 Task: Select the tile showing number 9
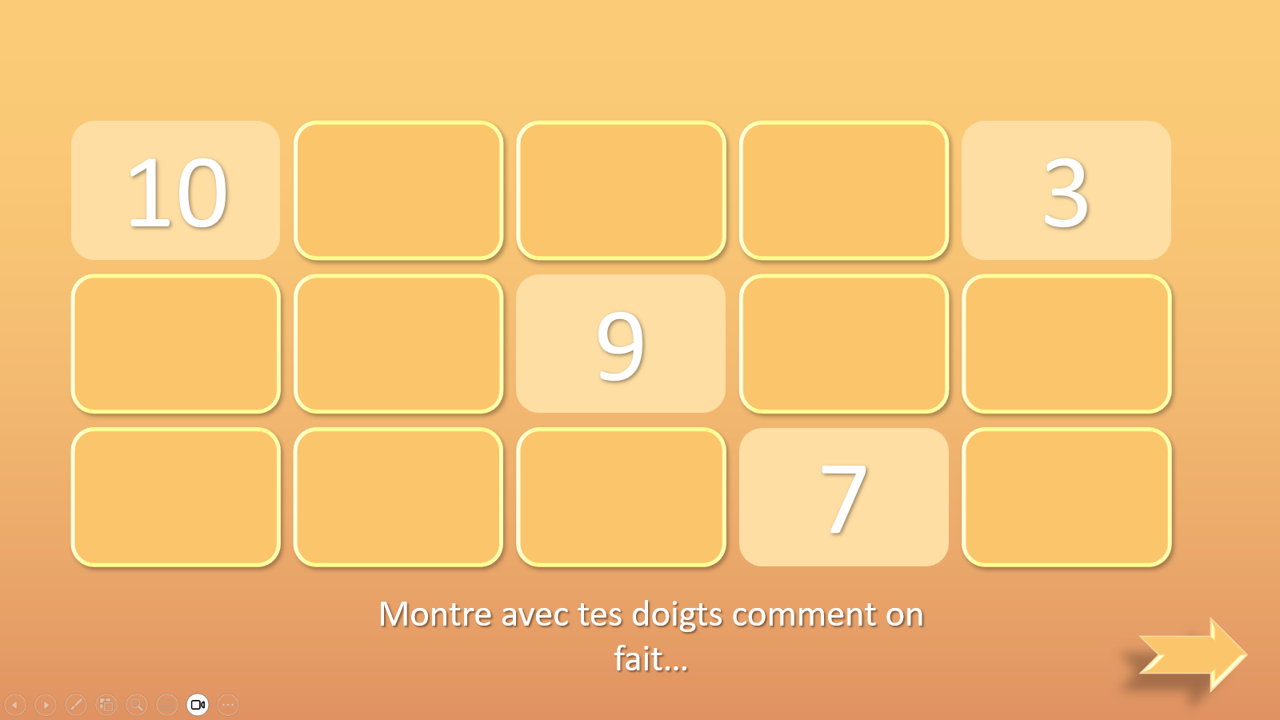click(x=621, y=344)
